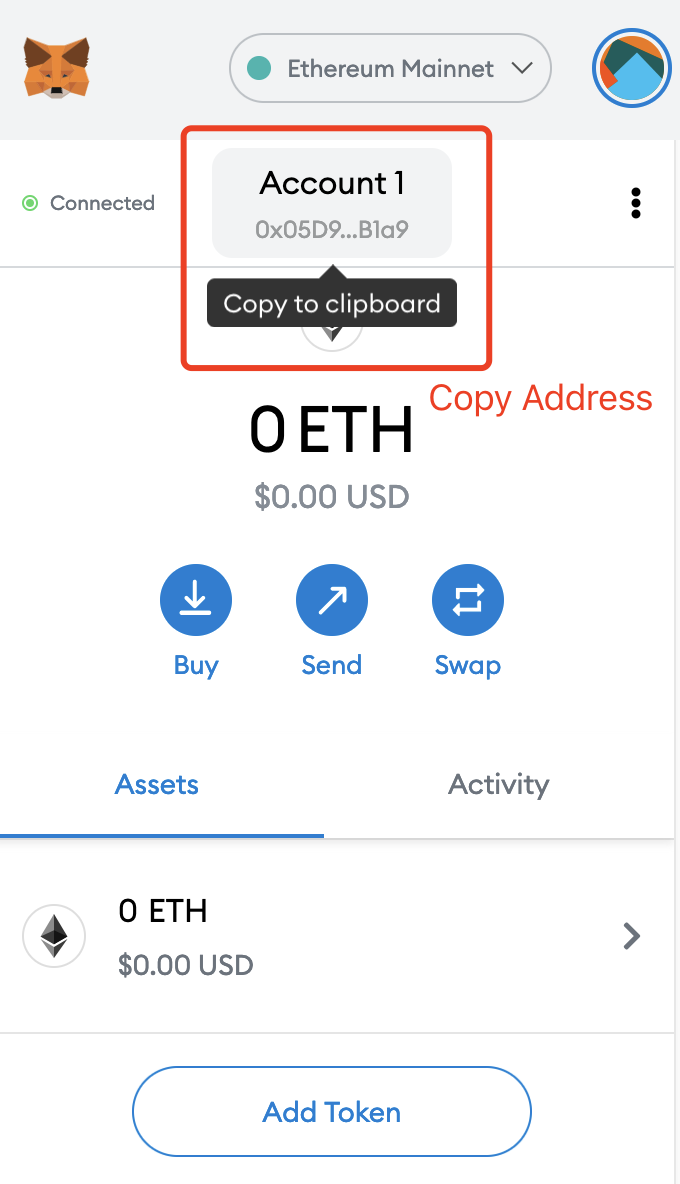Switch to the Activity tab

499,785
